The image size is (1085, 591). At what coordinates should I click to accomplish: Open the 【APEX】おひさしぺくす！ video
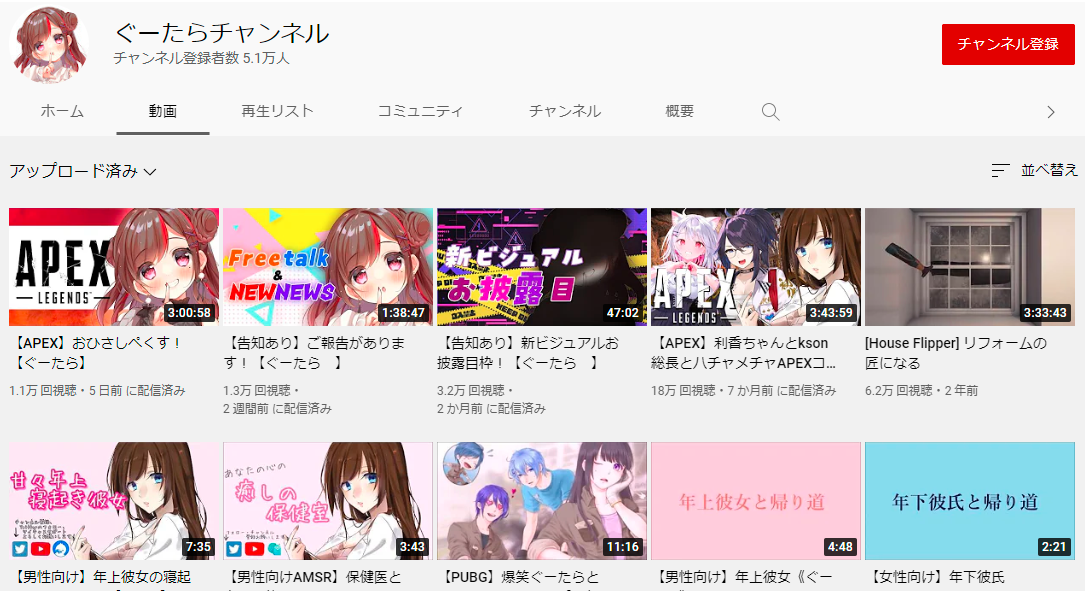(114, 267)
